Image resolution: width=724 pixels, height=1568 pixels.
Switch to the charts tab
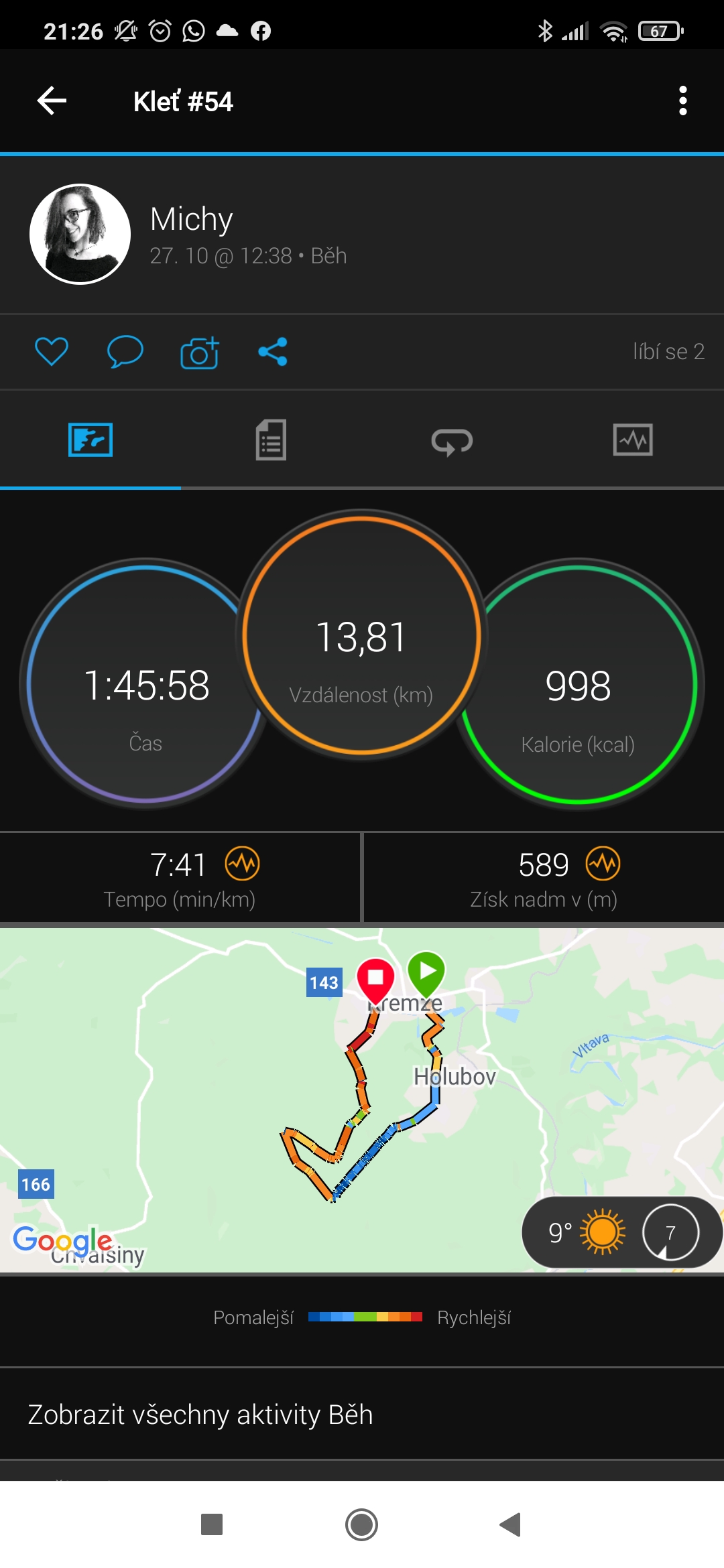tap(633, 440)
